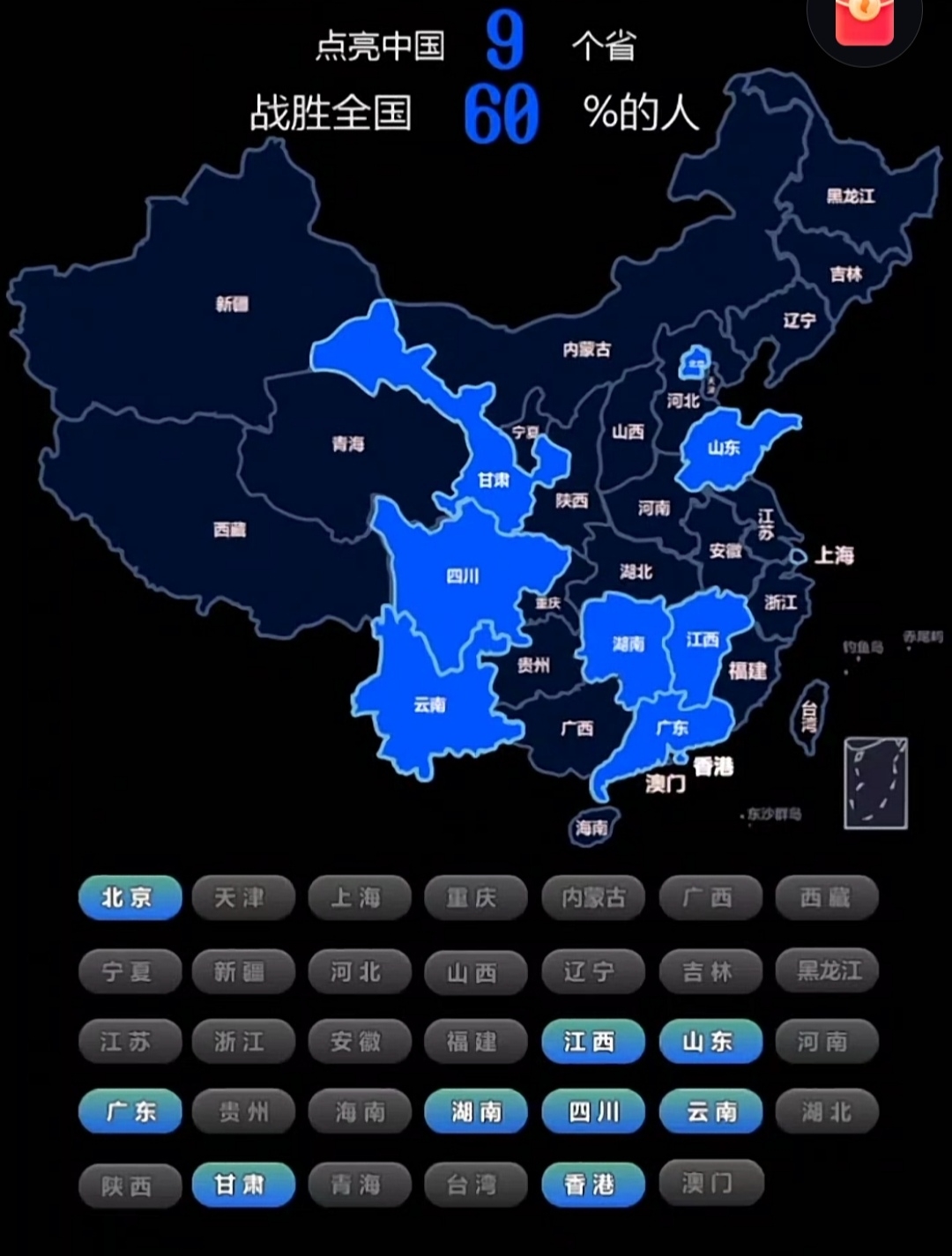Viewport: 952px width, 1256px height.
Task: Light up 上海 province chip
Action: pyautogui.click(x=359, y=898)
